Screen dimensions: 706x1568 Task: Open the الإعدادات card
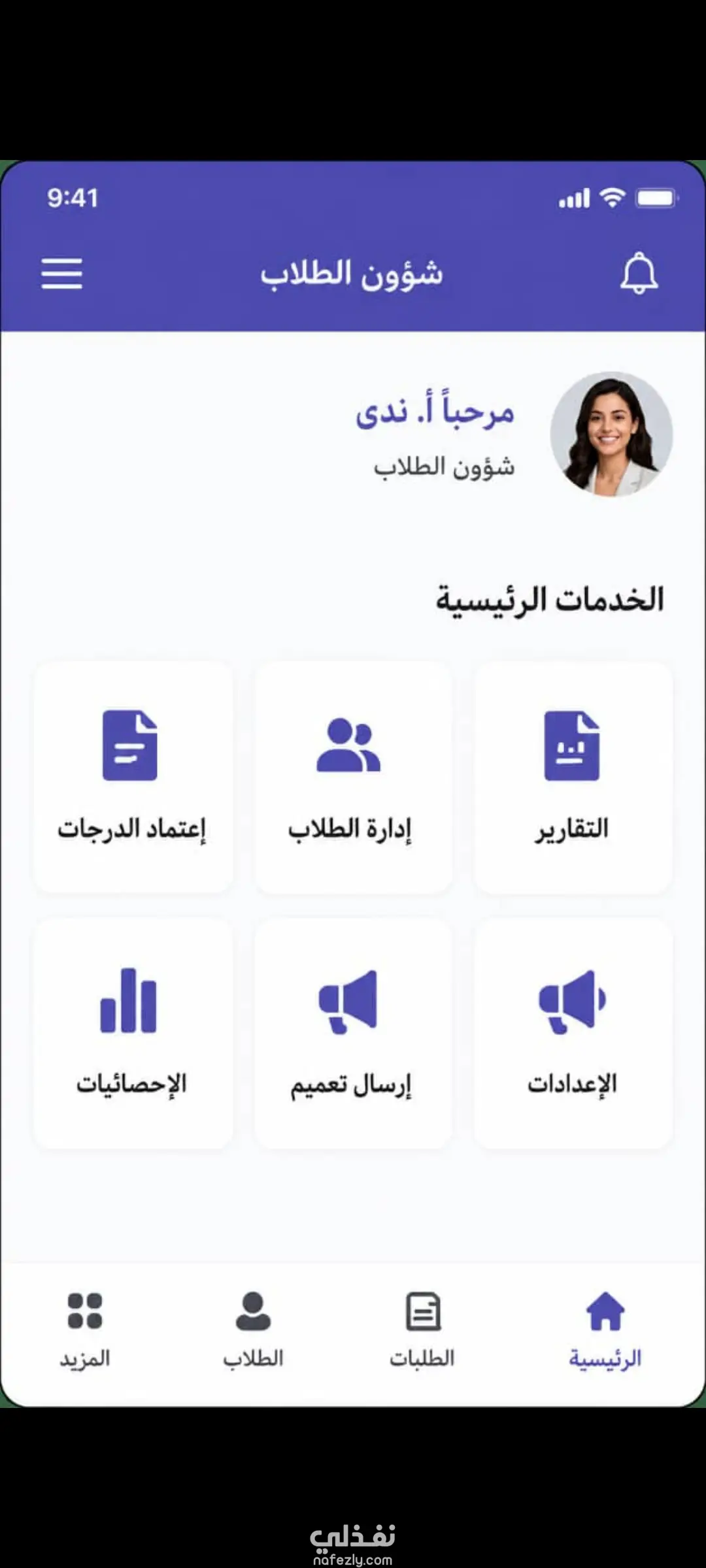[573, 1033]
